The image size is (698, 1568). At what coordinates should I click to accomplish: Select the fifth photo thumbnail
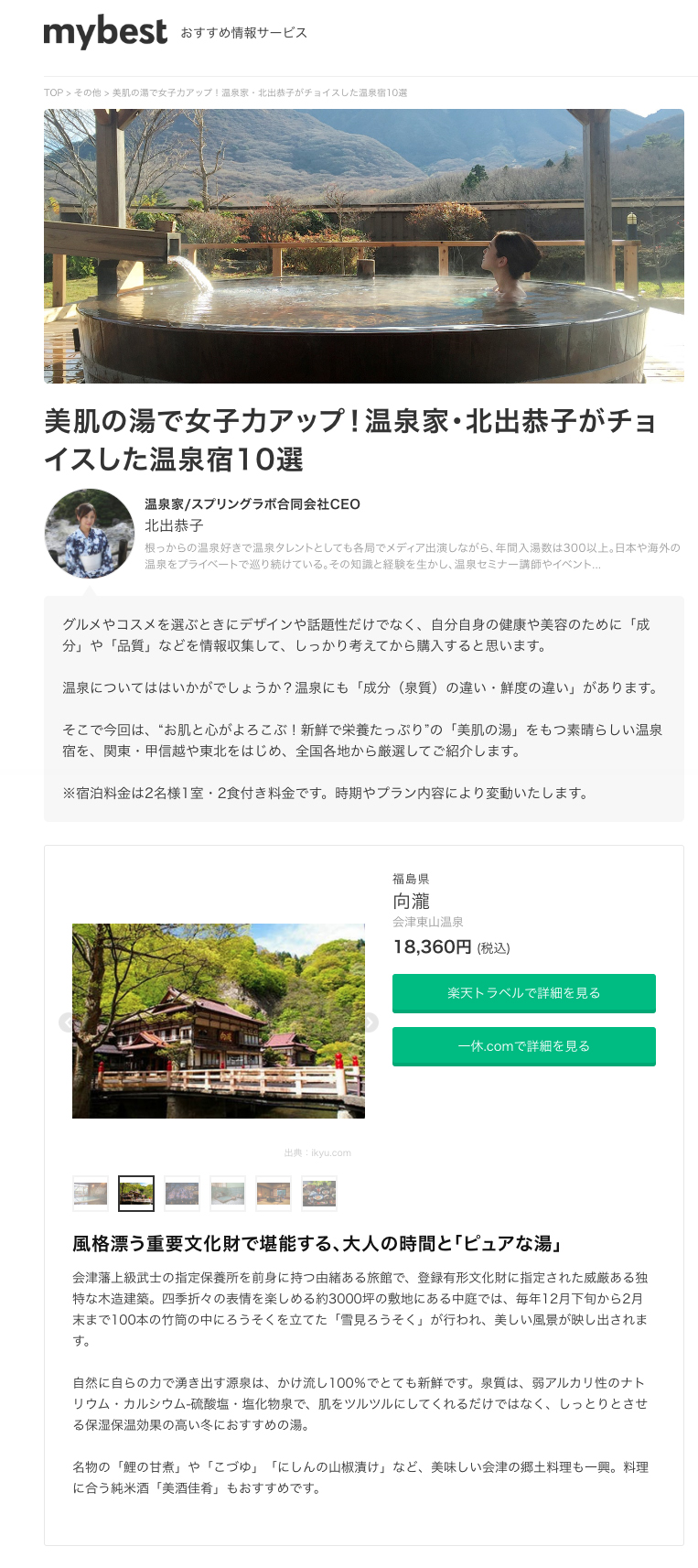point(274,1193)
